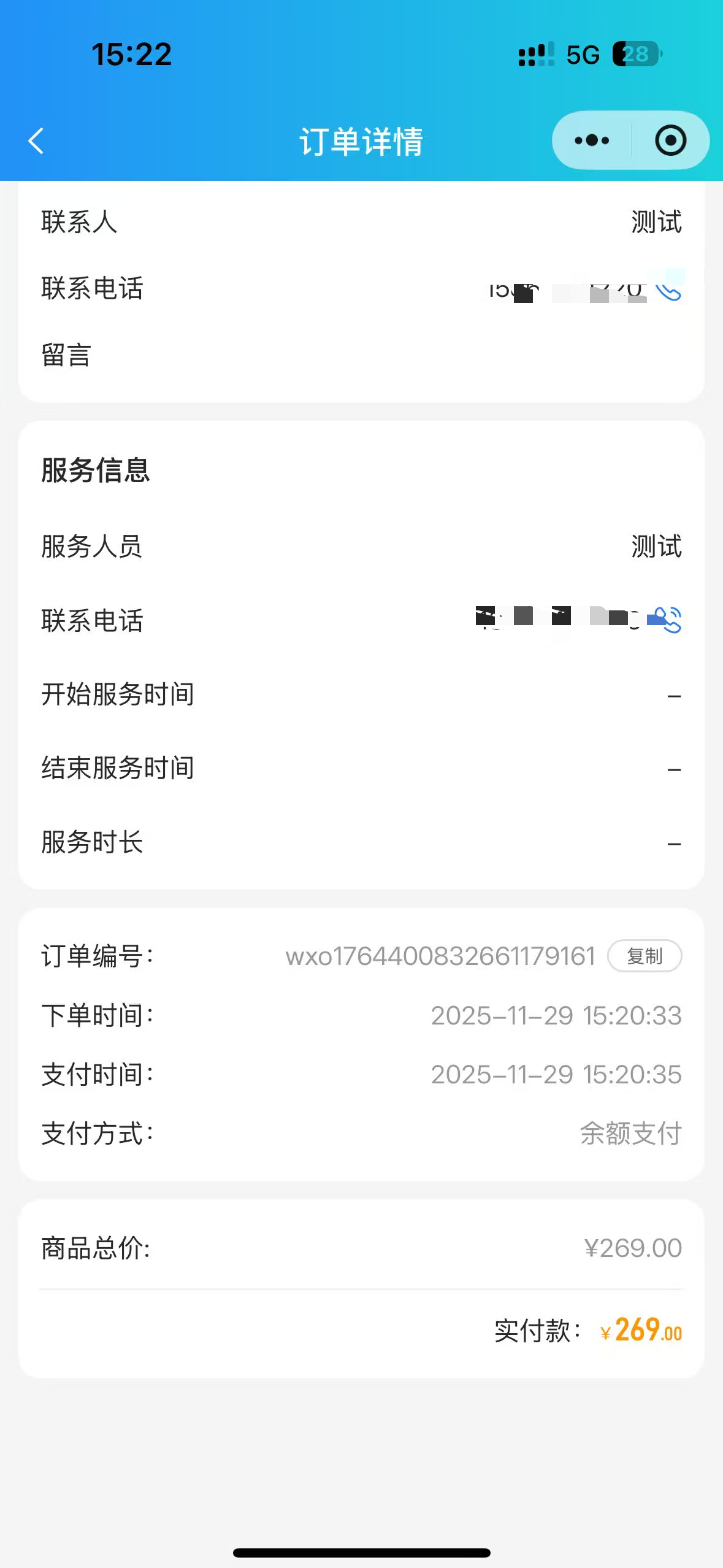Tap the 复制 button to copy order number
The width and height of the screenshot is (723, 1568).
pyautogui.click(x=645, y=955)
